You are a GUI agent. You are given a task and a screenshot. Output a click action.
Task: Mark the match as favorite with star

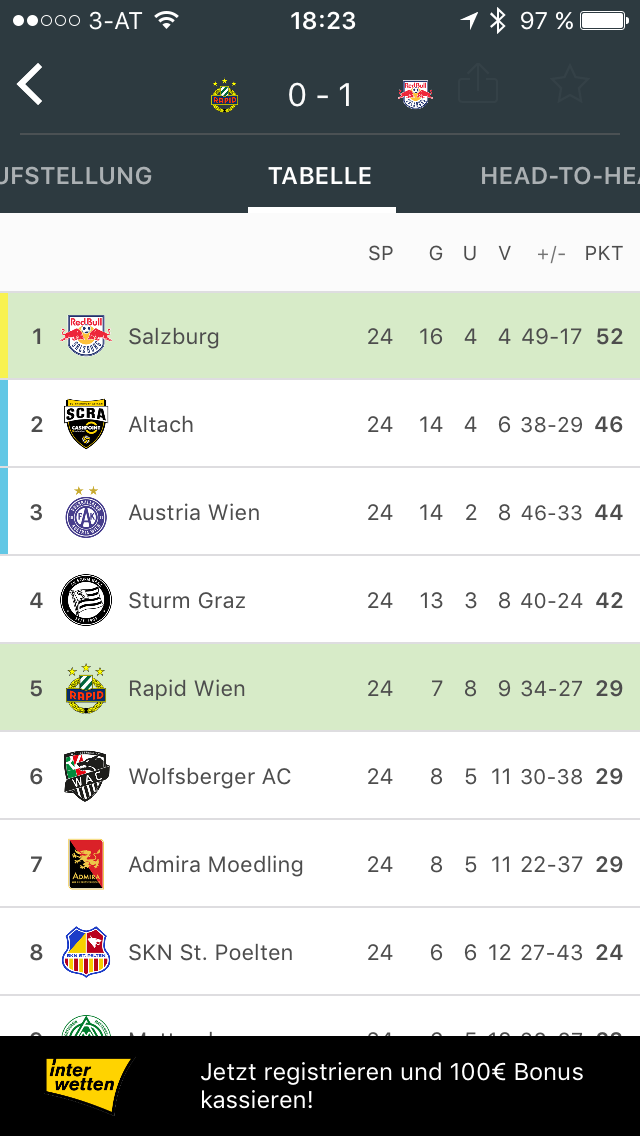click(570, 84)
